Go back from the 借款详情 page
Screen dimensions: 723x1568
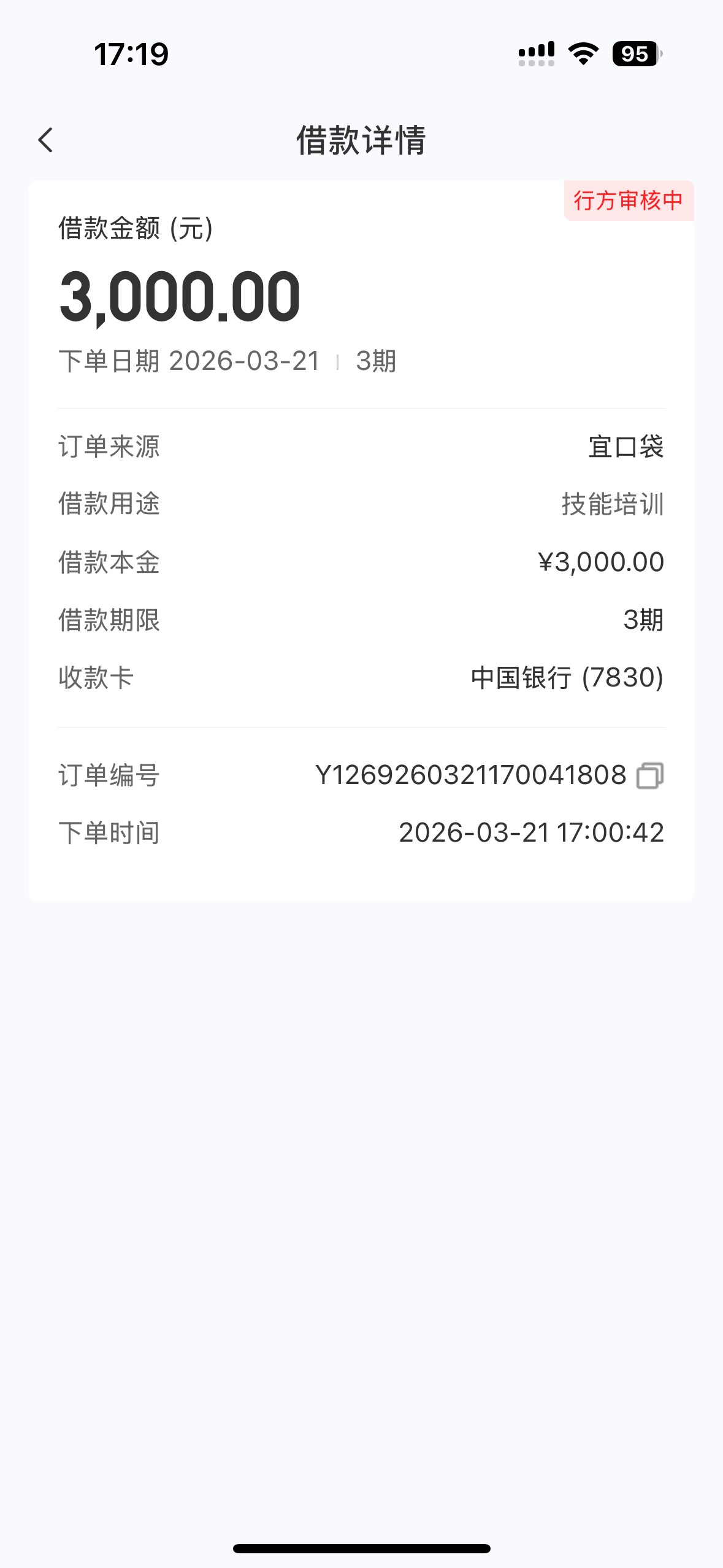[46, 140]
